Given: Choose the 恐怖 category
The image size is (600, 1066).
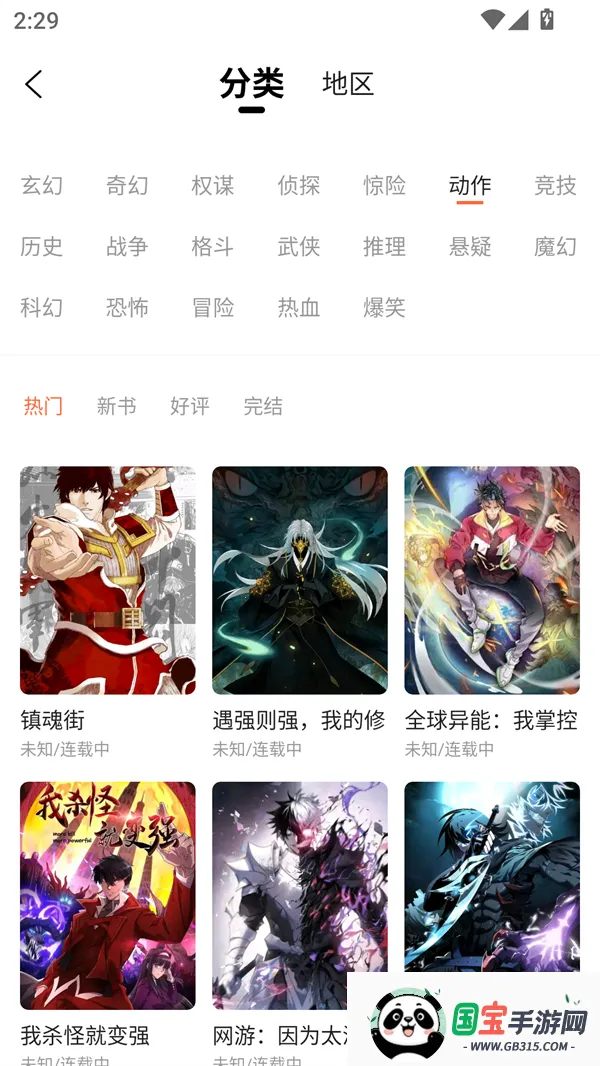Looking at the screenshot, I should click(127, 307).
